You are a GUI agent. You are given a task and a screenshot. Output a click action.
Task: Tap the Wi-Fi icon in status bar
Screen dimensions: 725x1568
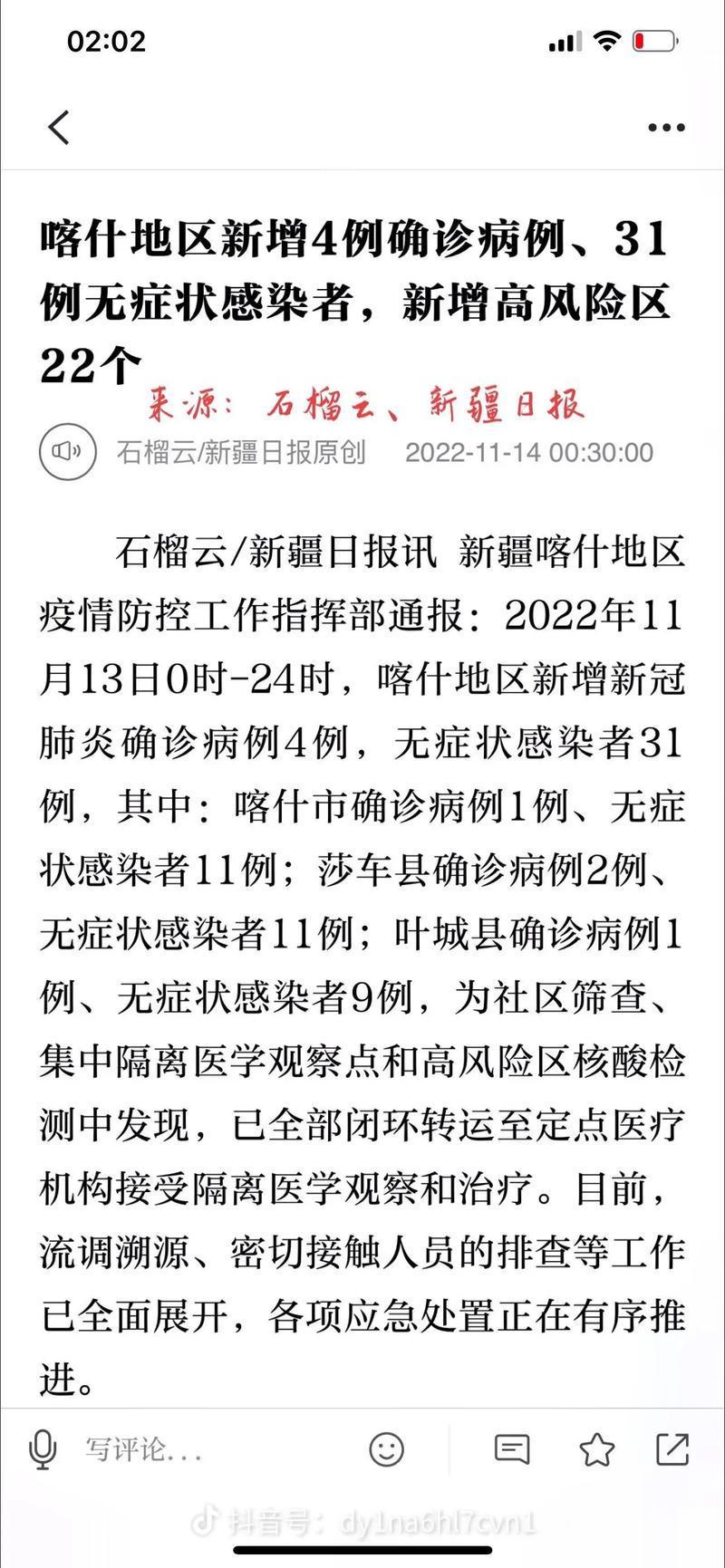[606, 40]
